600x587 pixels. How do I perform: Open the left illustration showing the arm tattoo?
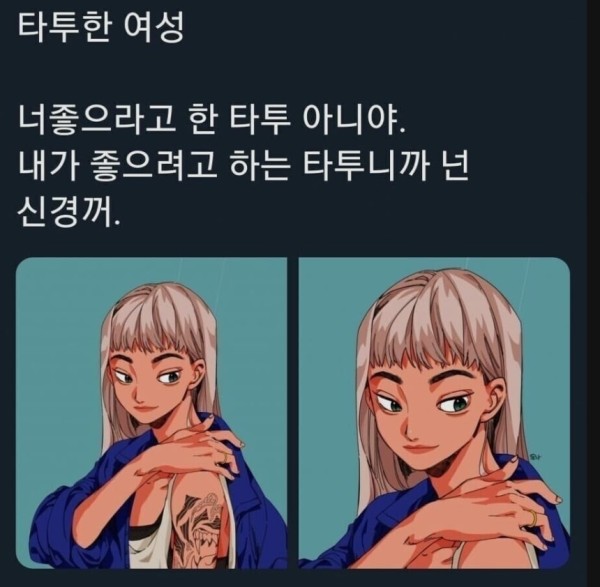pos(152,412)
